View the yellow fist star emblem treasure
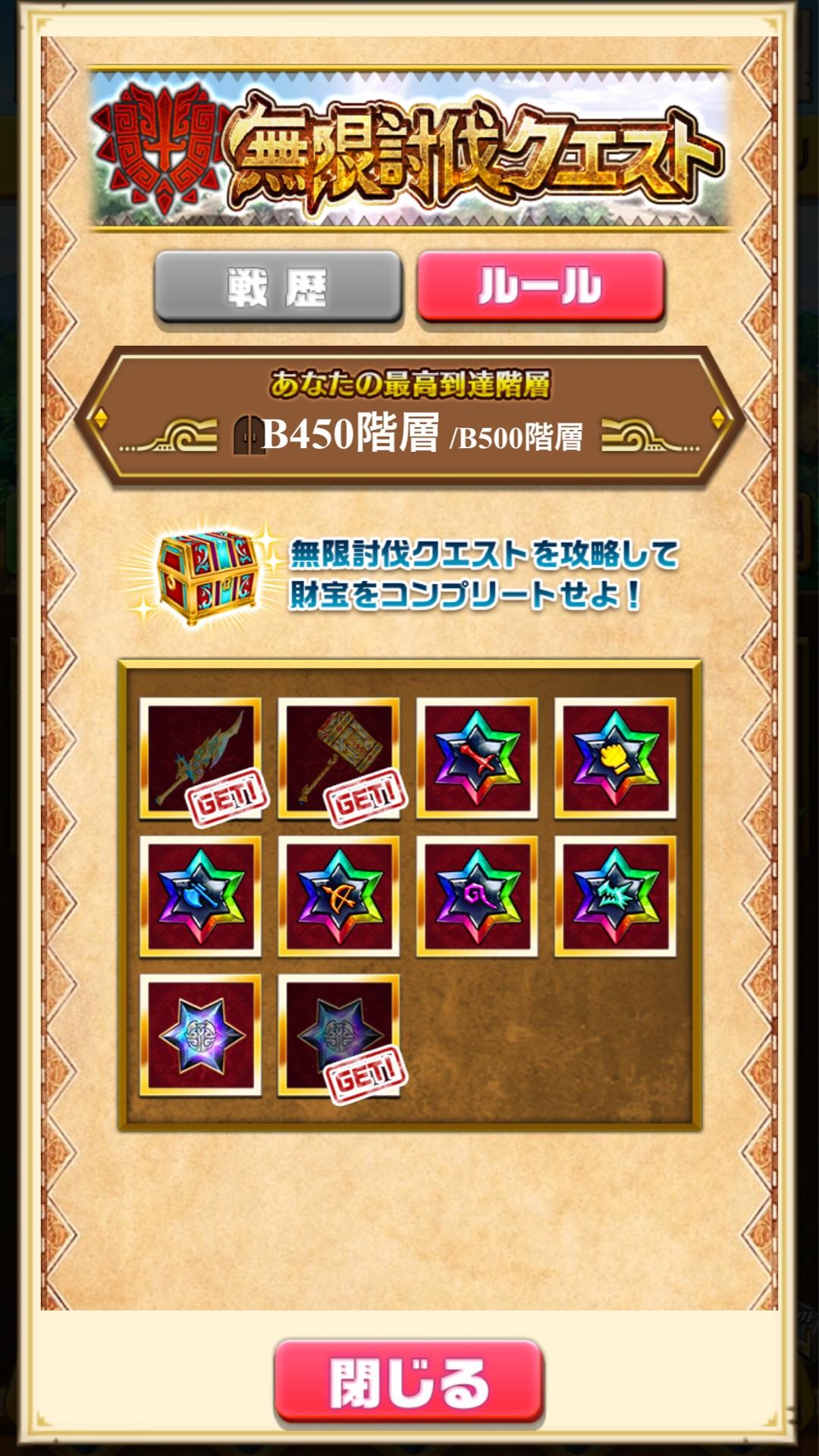 point(615,758)
